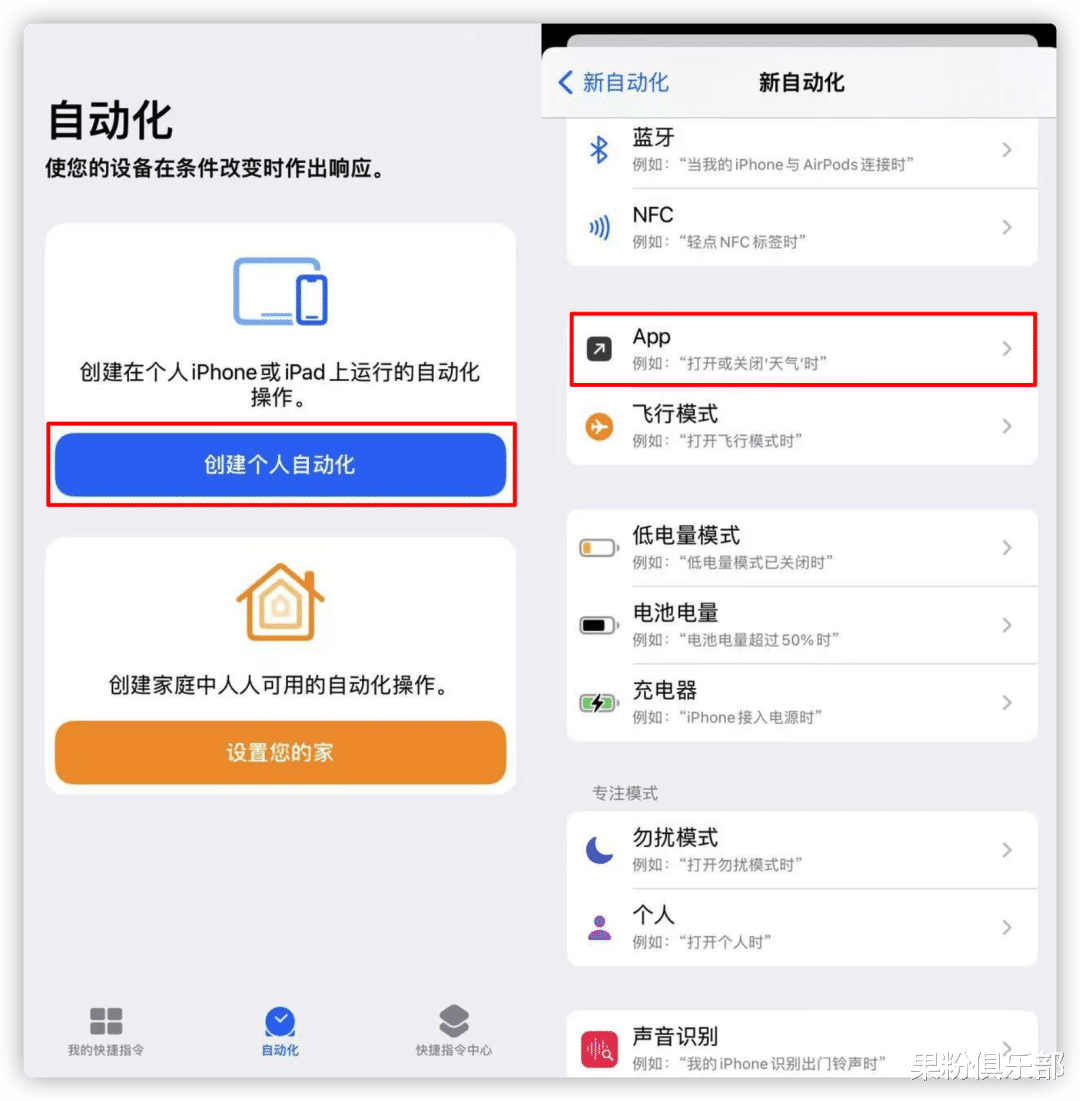Image resolution: width=1080 pixels, height=1101 pixels.
Task: Select the Bluetooth (蓝牙) trigger icon
Action: [x=599, y=149]
